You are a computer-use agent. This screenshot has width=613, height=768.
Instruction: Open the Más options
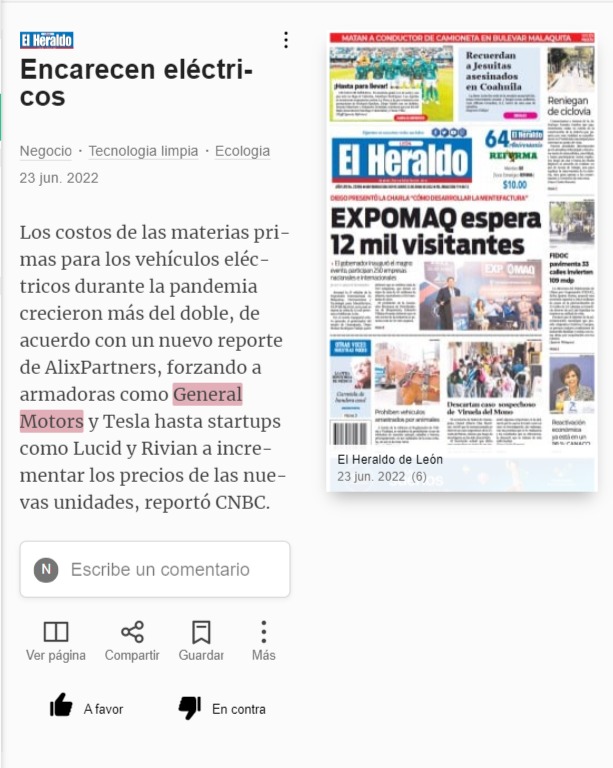(263, 641)
